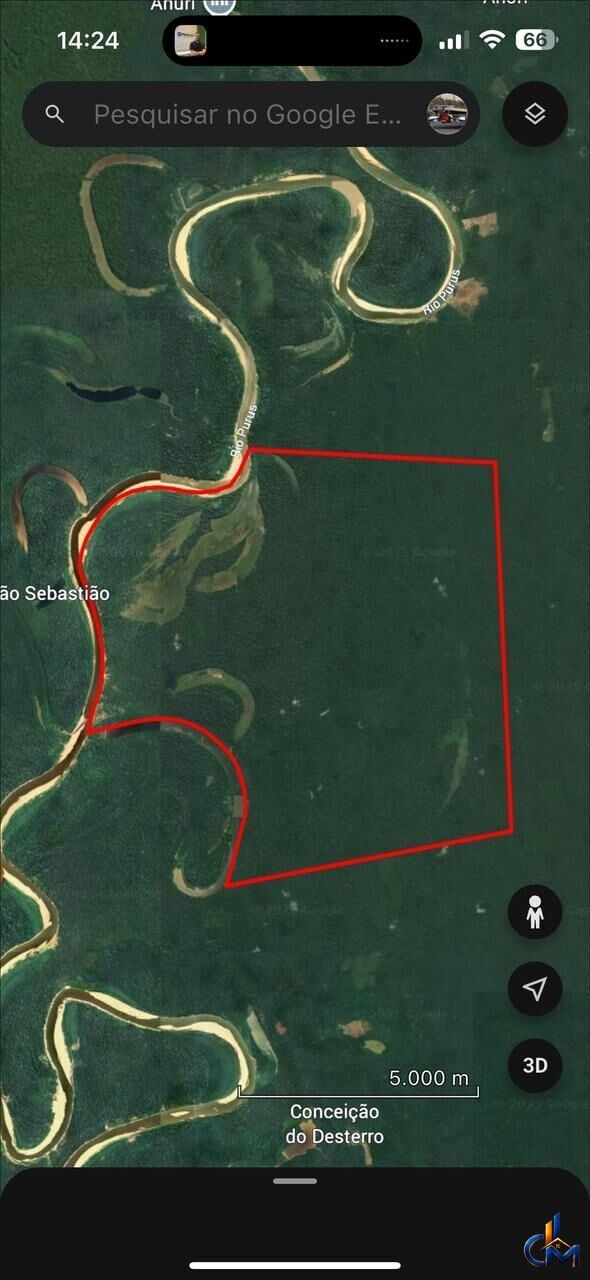The image size is (590, 1280).
Task: Open the account profile picture
Action: coord(447,114)
